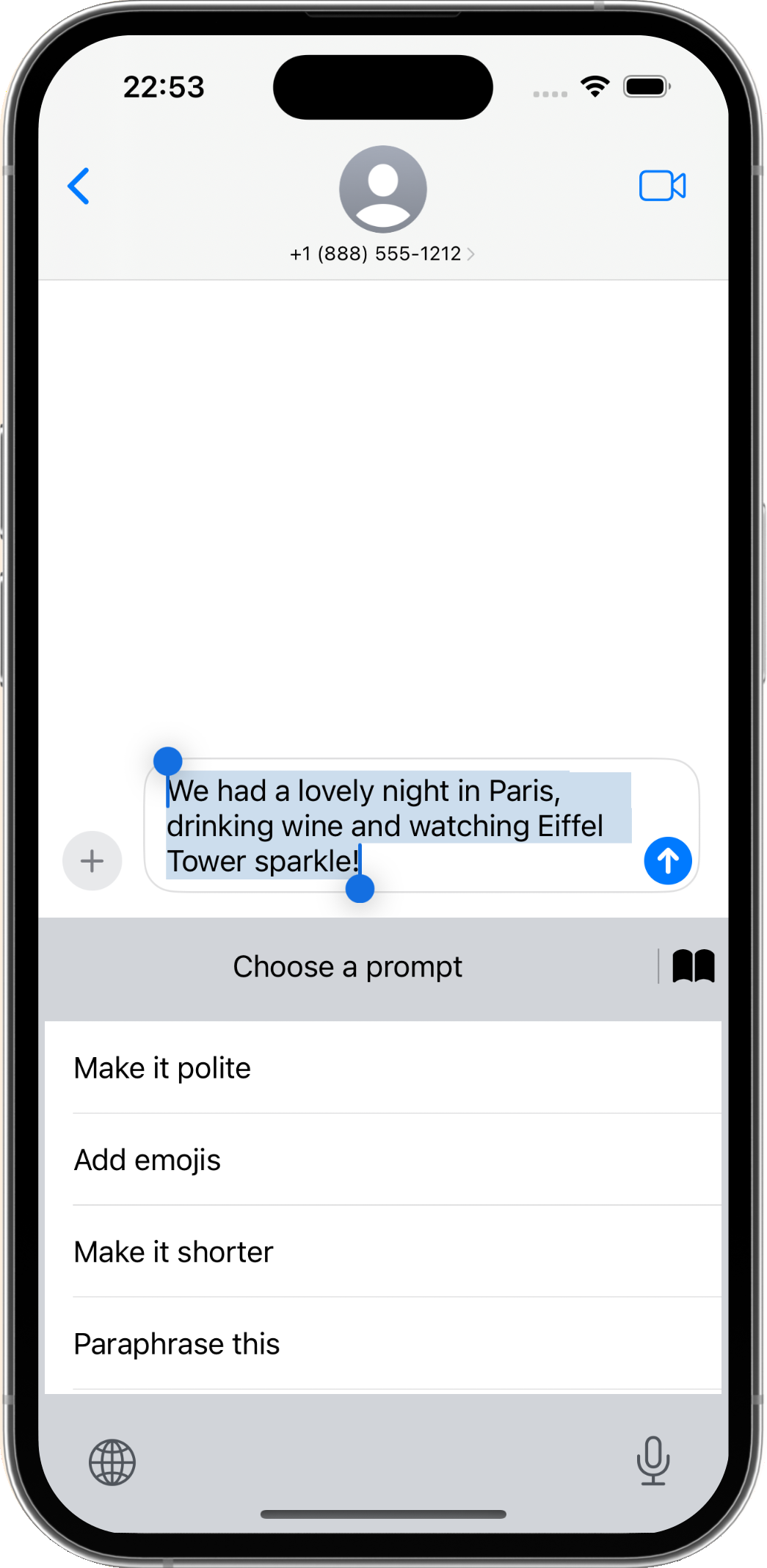
Task: Start dictation with the microphone key
Action: 653,1460
